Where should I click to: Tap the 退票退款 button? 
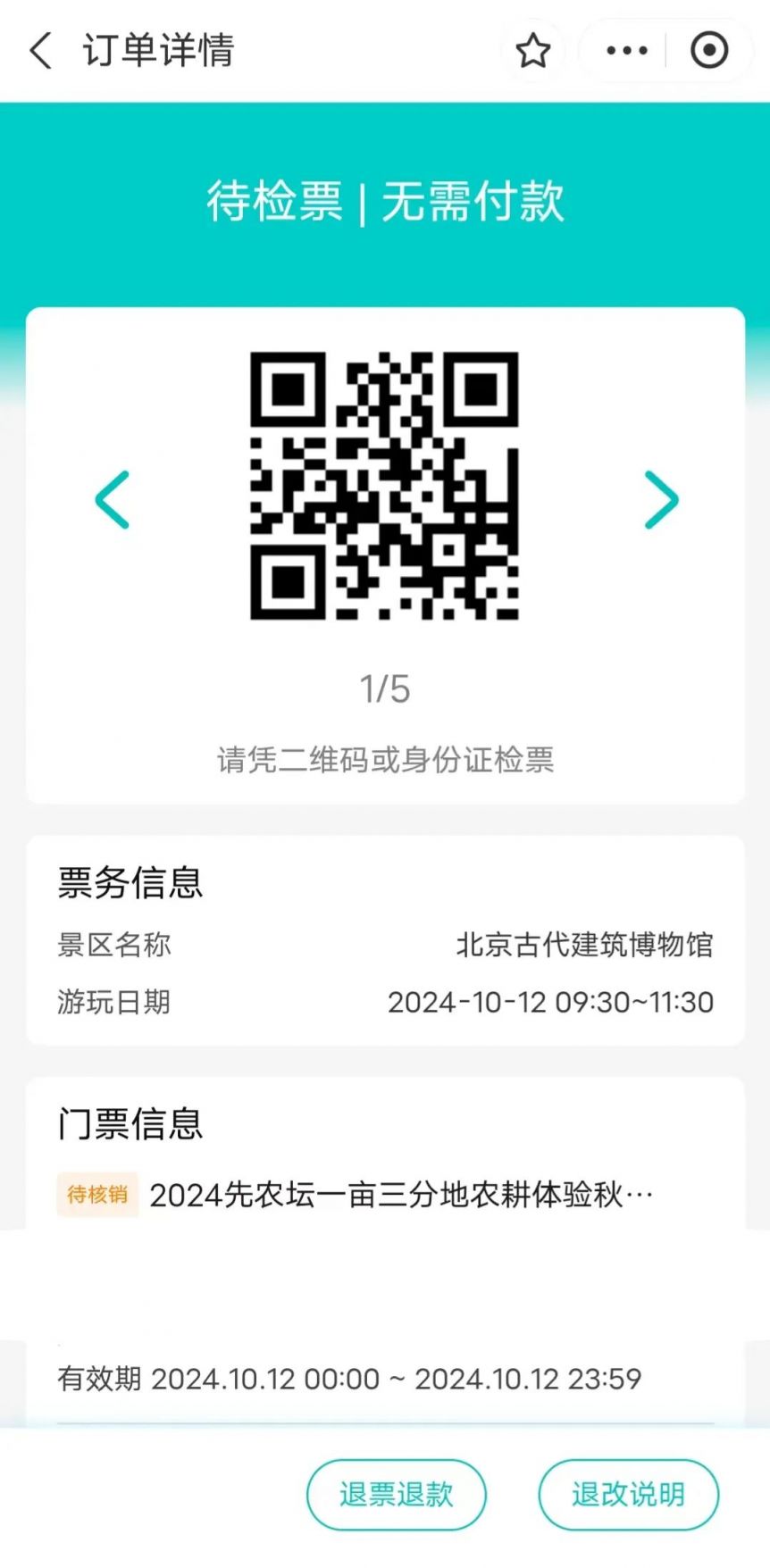pyautogui.click(x=397, y=1494)
